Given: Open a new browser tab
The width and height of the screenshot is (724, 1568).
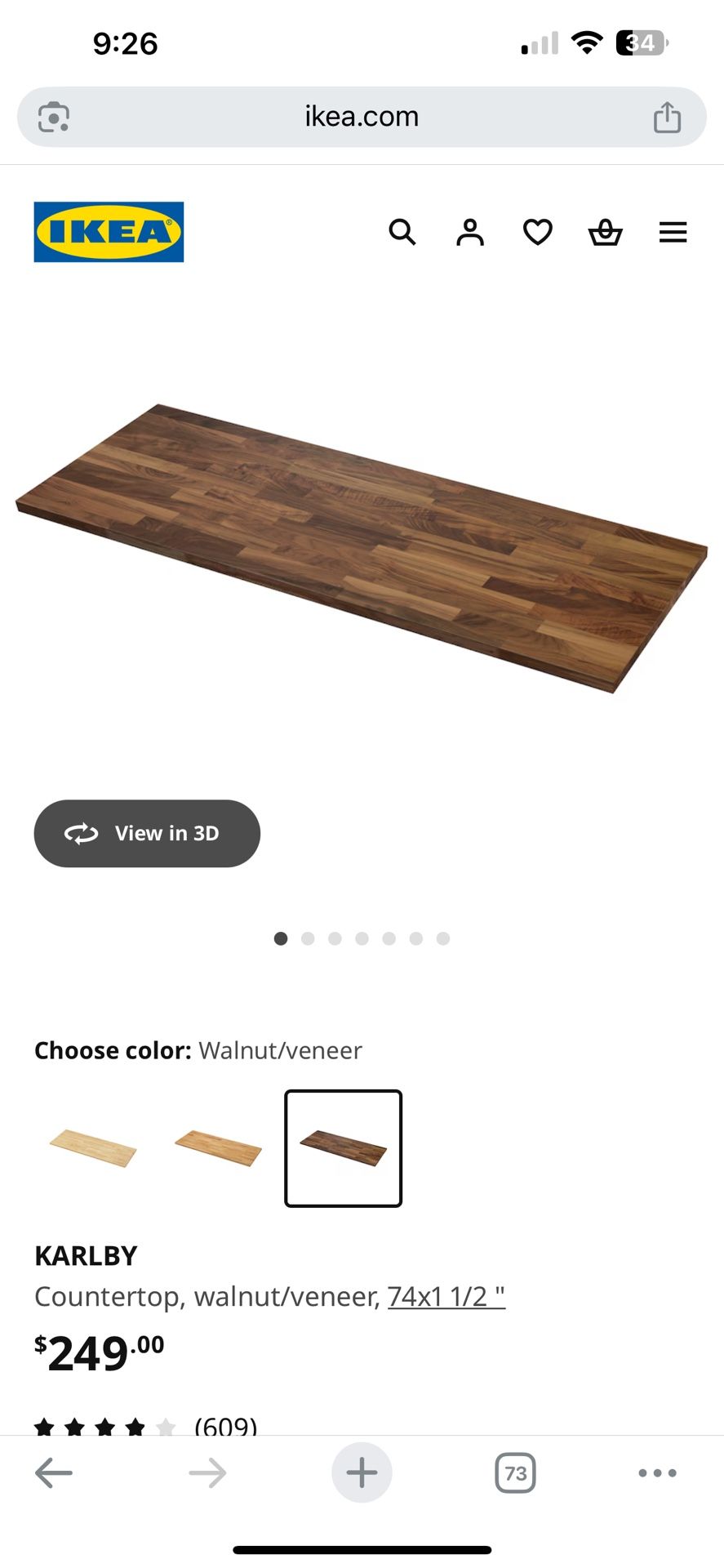Looking at the screenshot, I should 362,1473.
